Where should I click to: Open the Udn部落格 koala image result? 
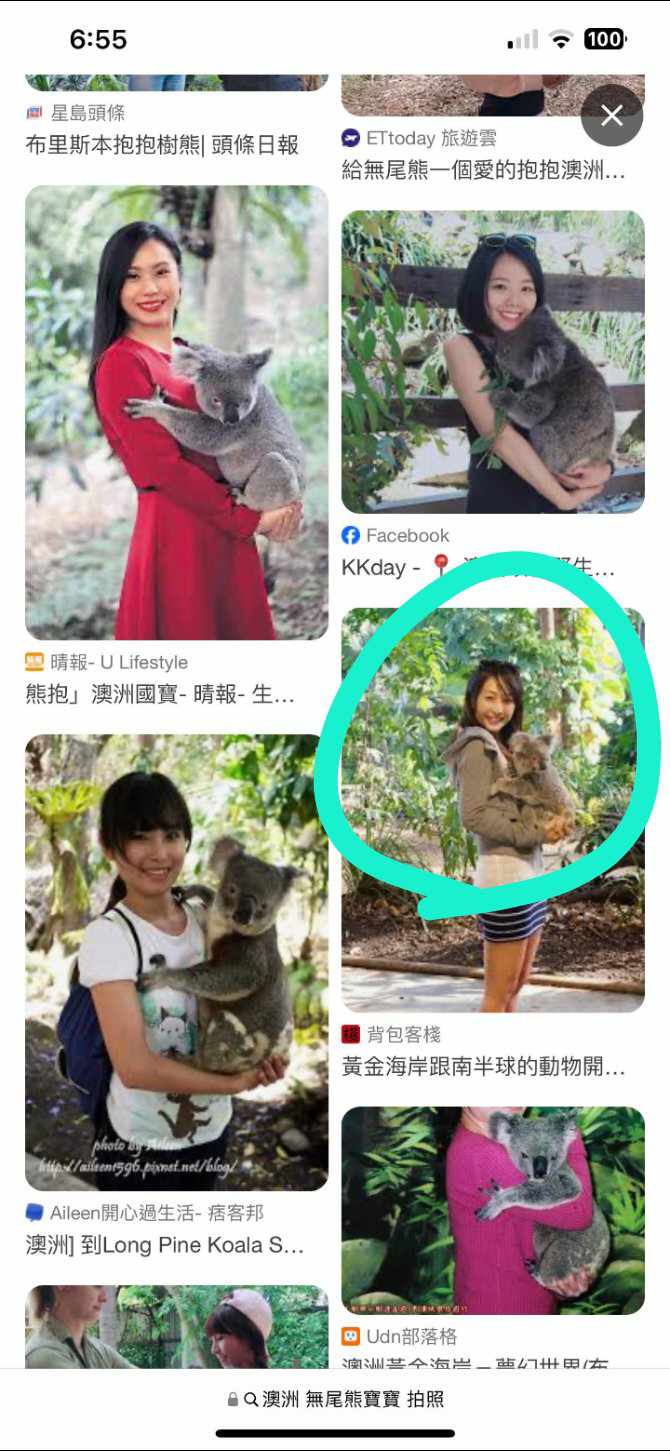point(493,1210)
